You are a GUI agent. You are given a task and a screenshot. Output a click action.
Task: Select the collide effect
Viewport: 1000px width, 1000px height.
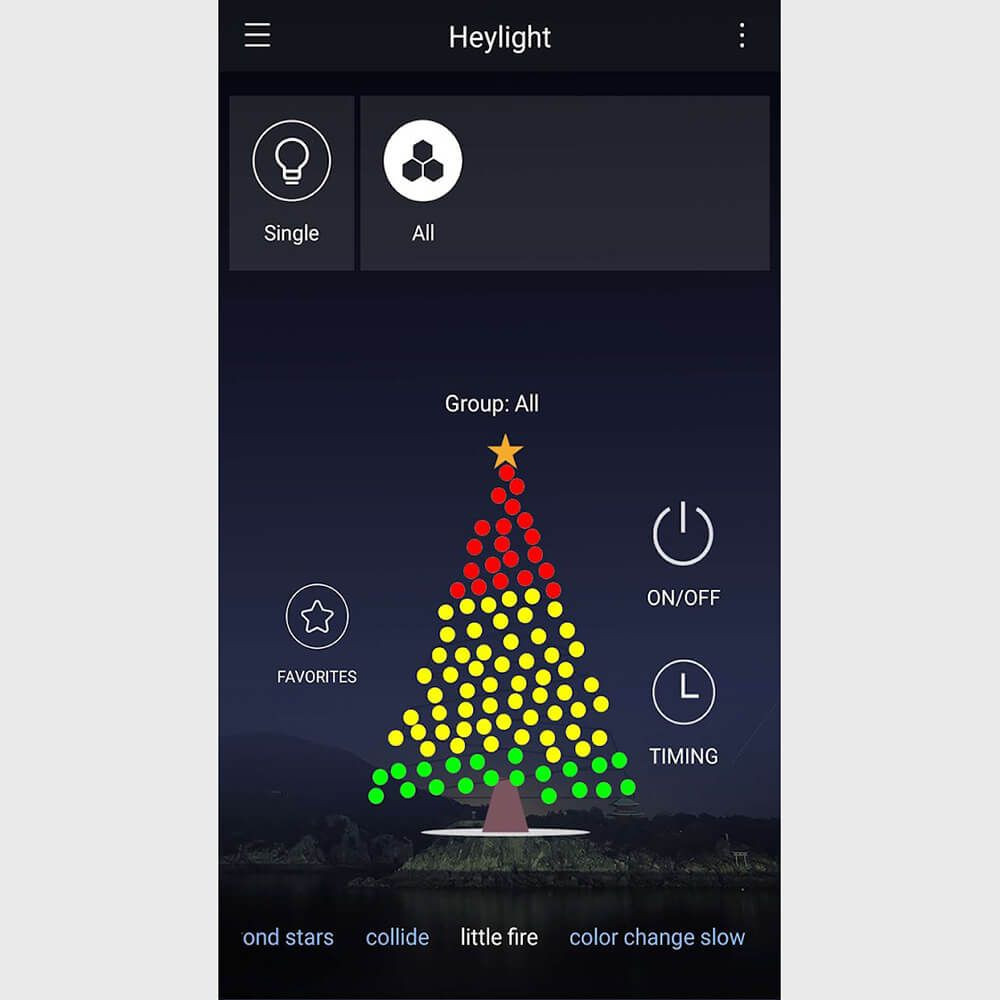point(397,937)
